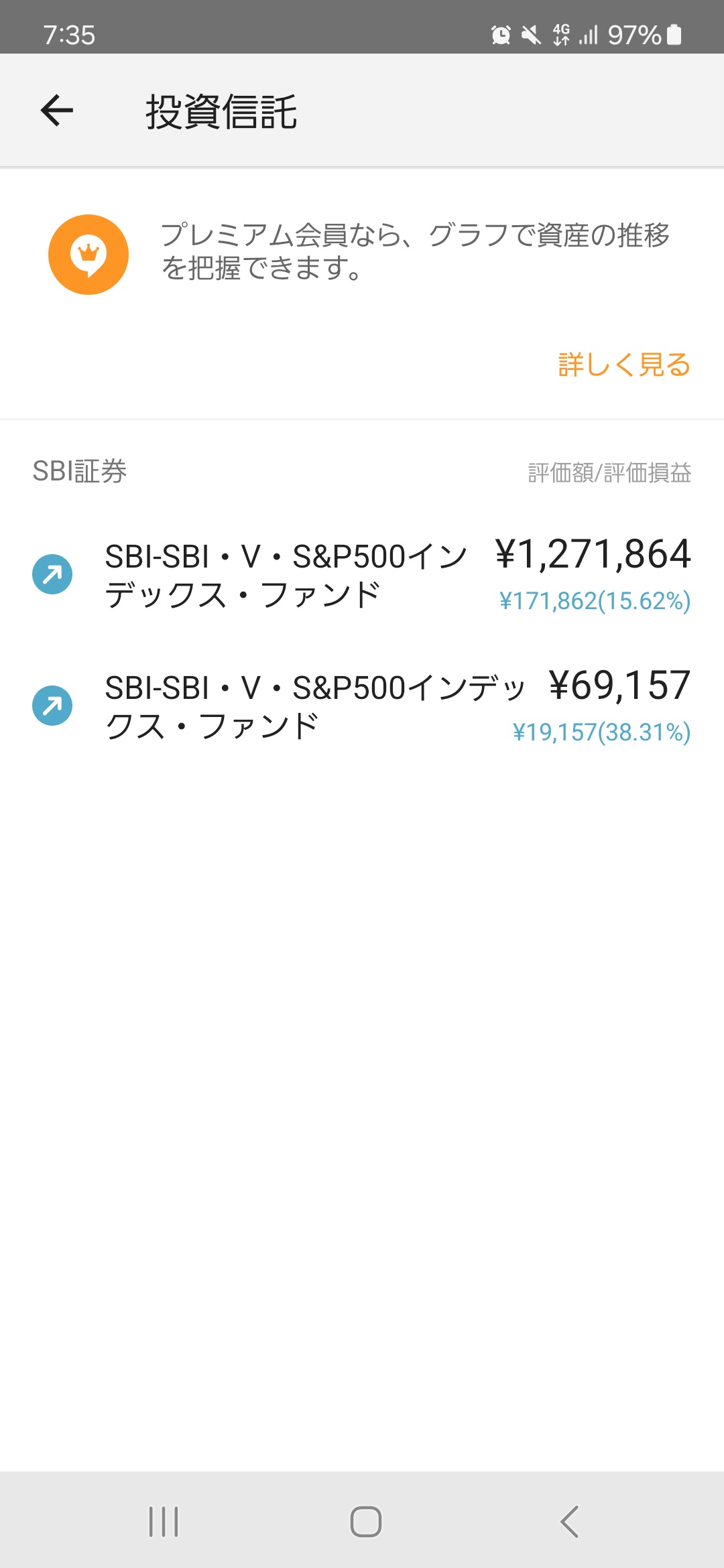Open the fund valued at ¥1,271,864

pyautogui.click(x=362, y=575)
